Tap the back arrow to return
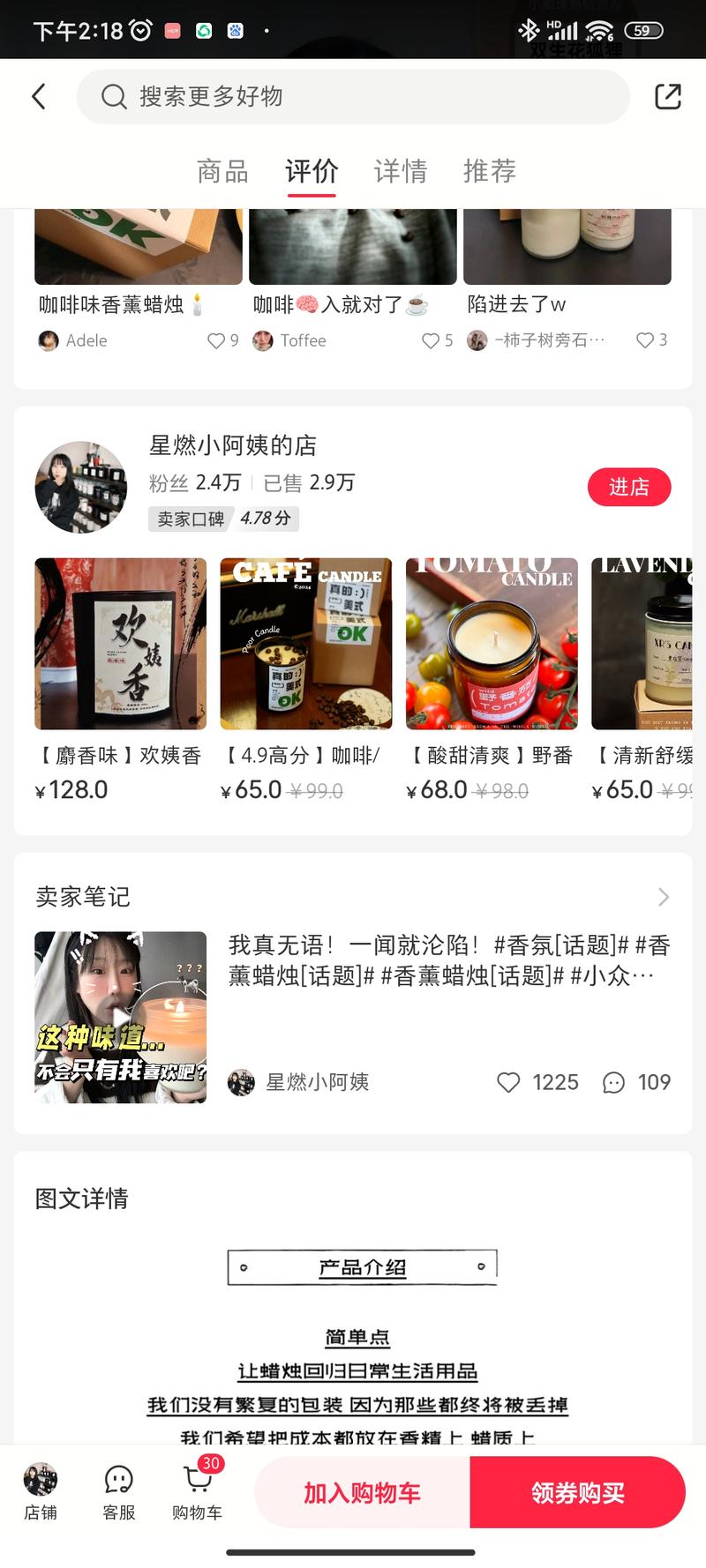Viewport: 706px width, 1568px height. (x=38, y=96)
